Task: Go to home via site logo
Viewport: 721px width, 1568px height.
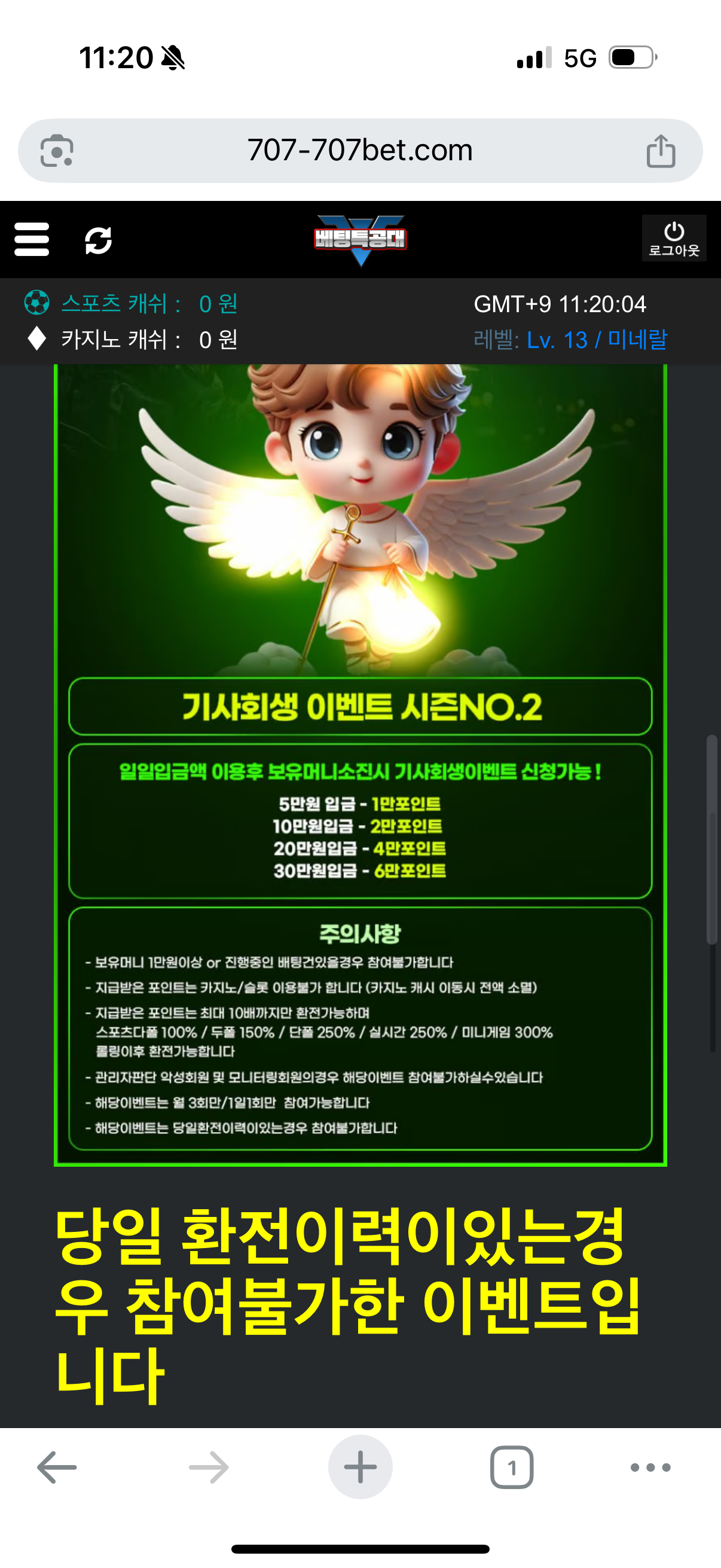Action: pyautogui.click(x=360, y=239)
